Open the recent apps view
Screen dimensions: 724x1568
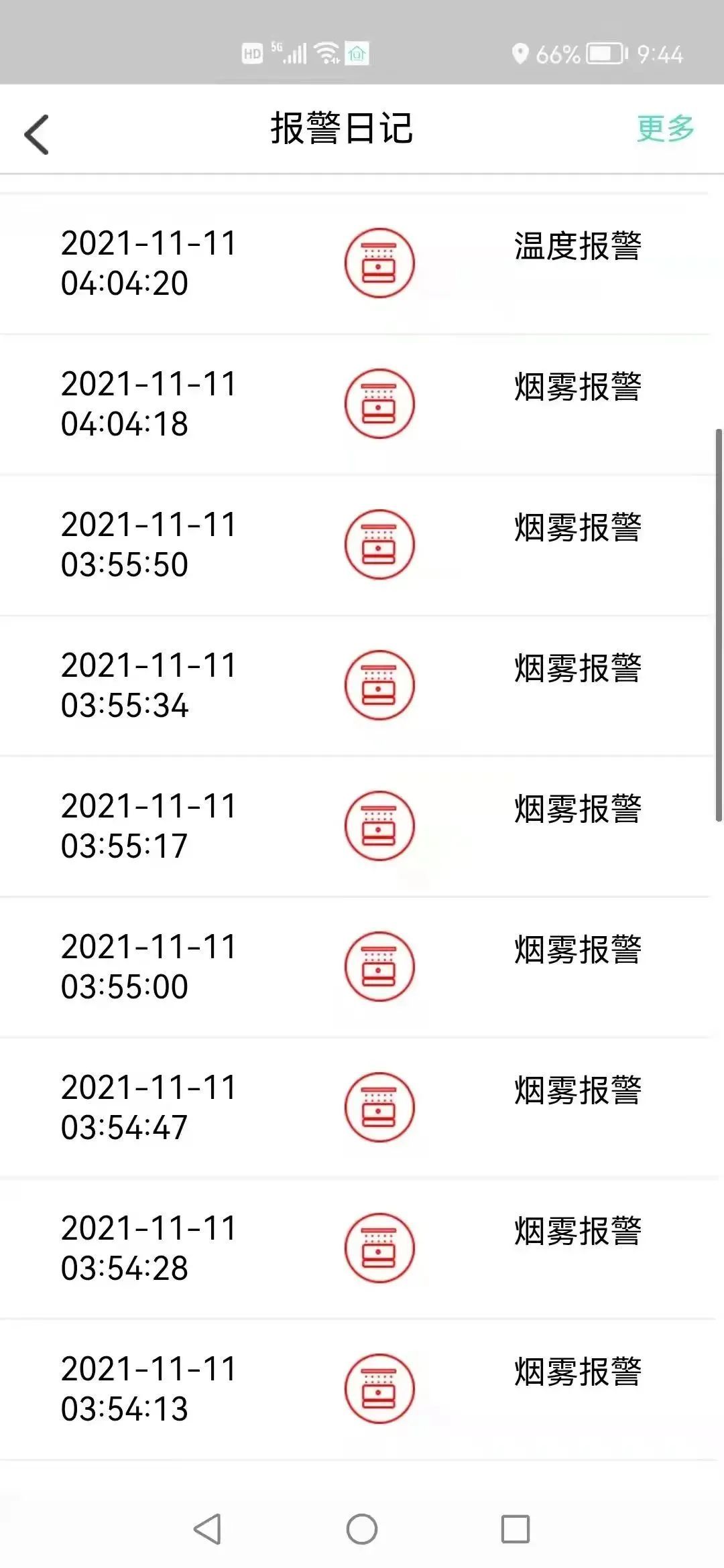click(516, 1529)
